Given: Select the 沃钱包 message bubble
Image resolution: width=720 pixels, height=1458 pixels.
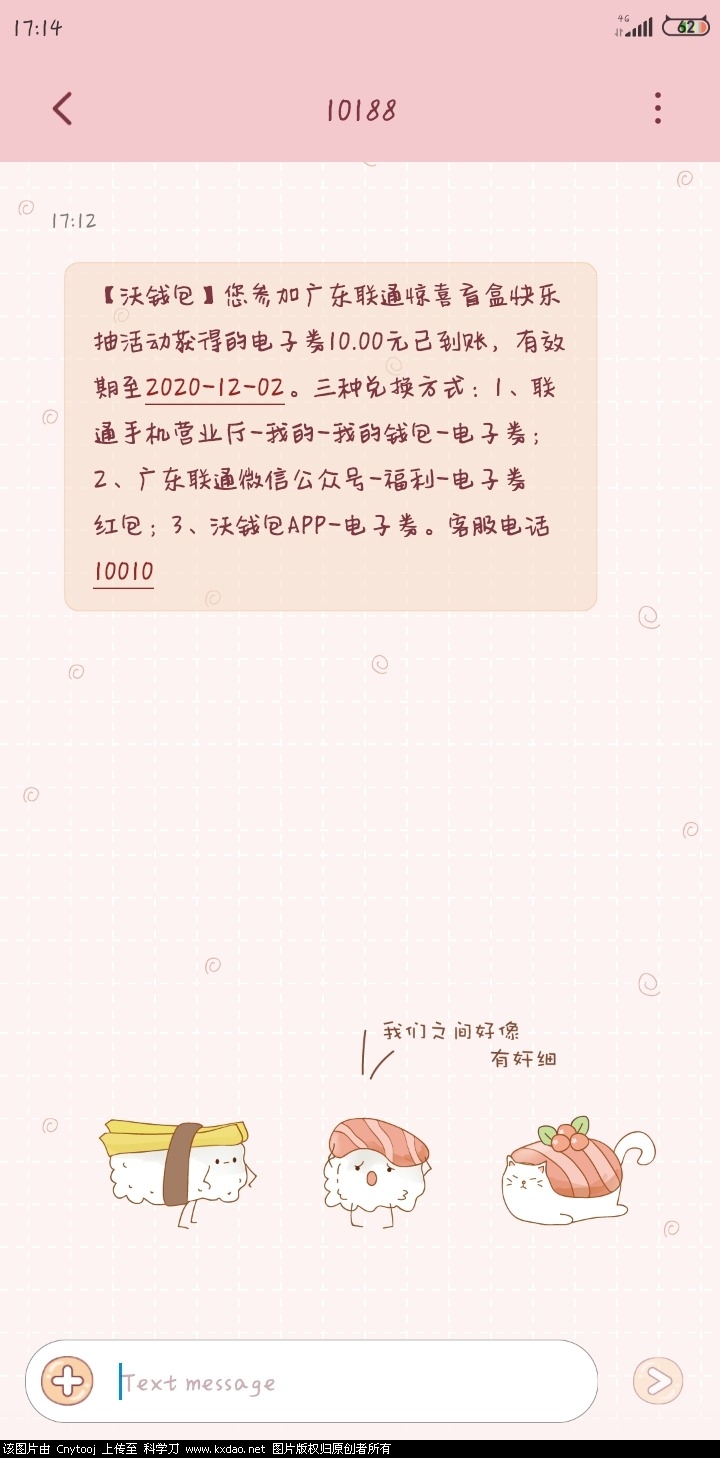Looking at the screenshot, I should [330, 430].
